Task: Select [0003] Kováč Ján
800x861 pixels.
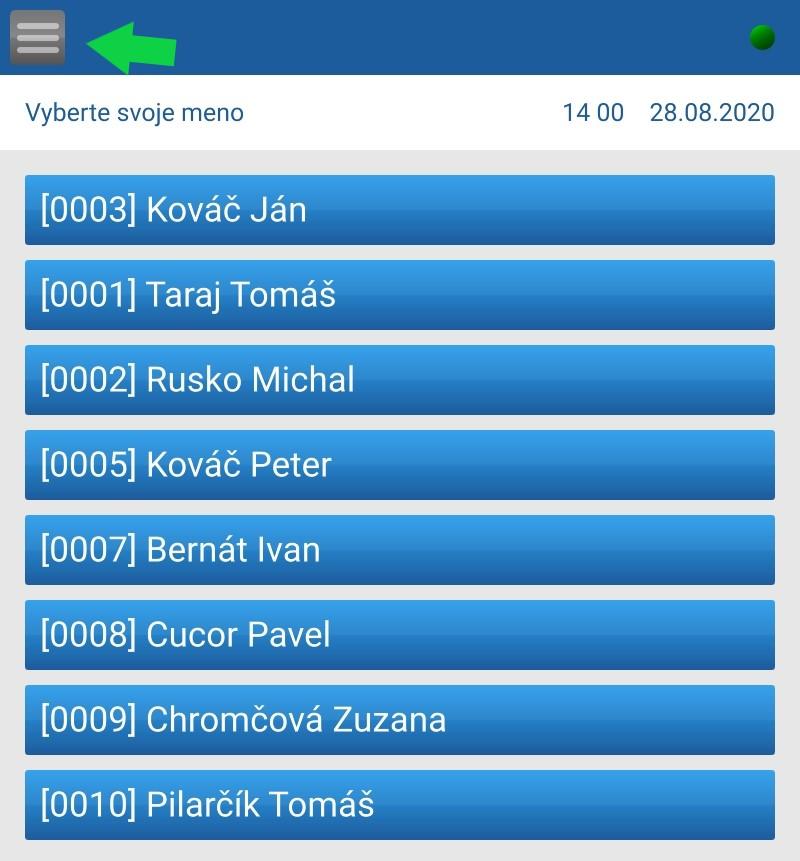Action: point(399,210)
